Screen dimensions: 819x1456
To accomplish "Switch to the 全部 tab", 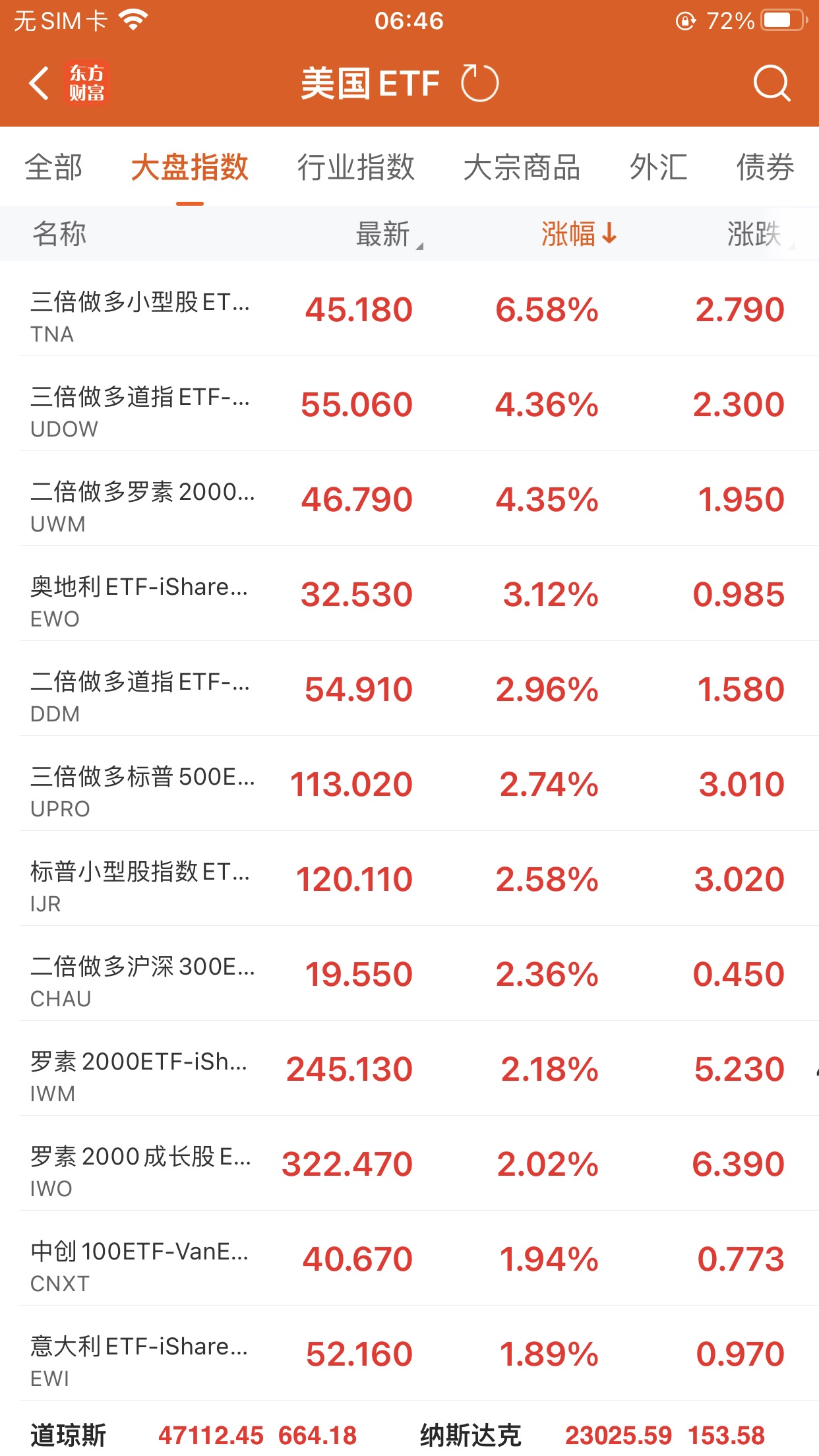I will [53, 167].
